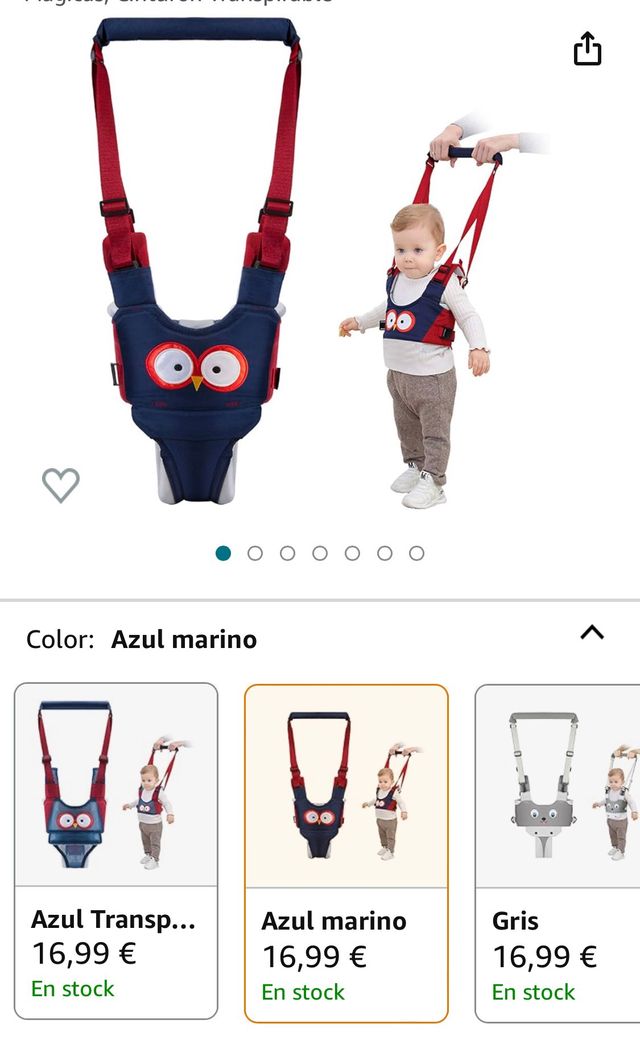Image resolution: width=640 pixels, height=1044 pixels.
Task: Collapse the Color options section
Action: tap(592, 632)
